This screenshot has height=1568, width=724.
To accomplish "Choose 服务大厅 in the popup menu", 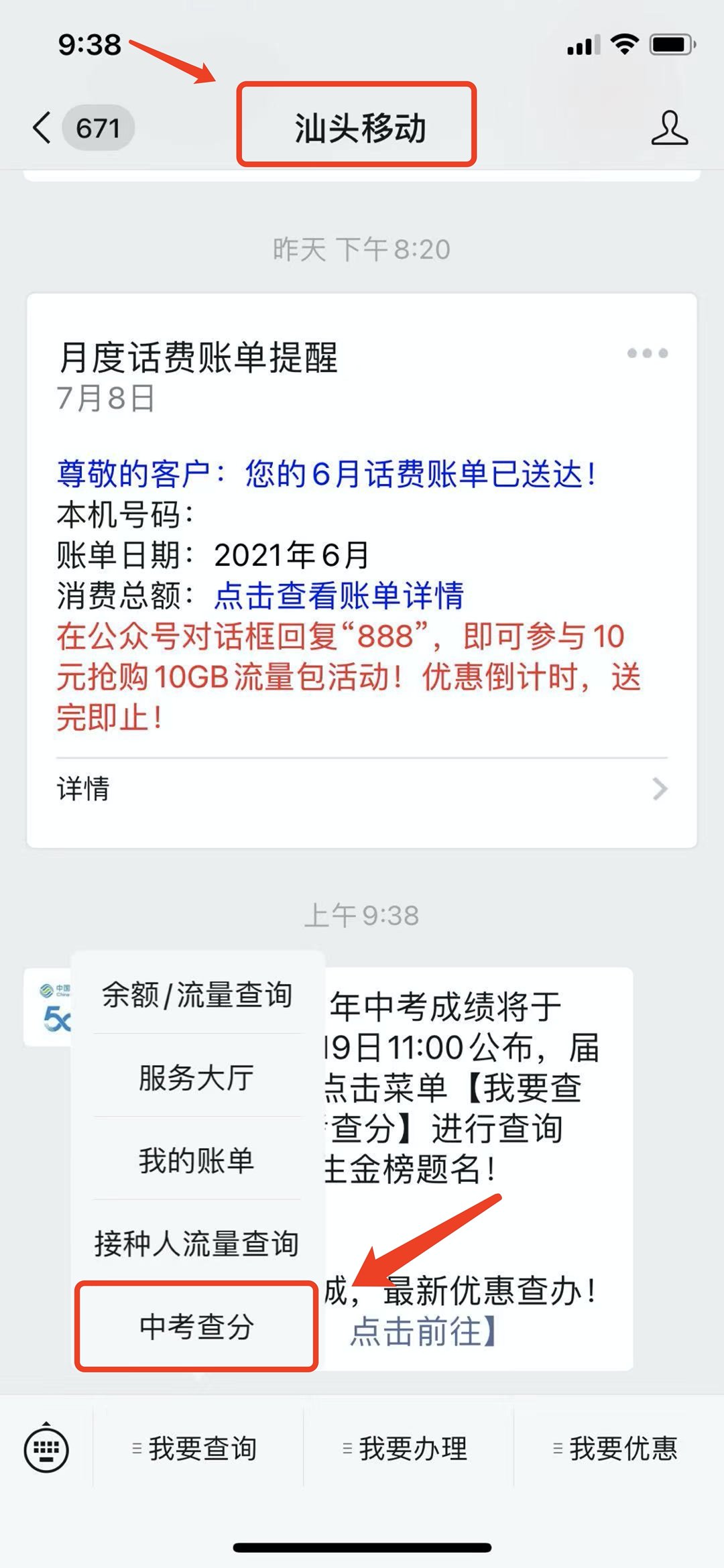I will 197,1077.
